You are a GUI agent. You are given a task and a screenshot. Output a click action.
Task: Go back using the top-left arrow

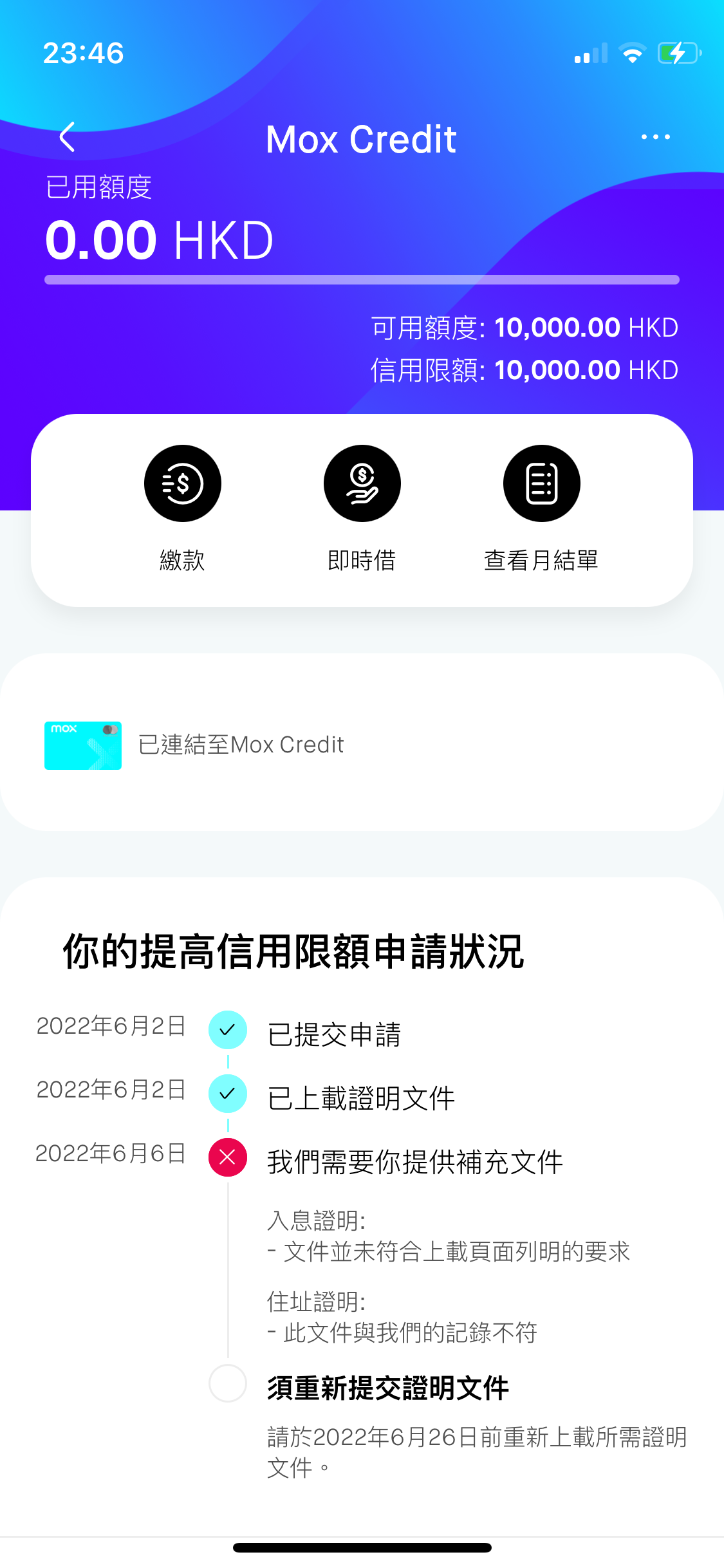coord(67,137)
